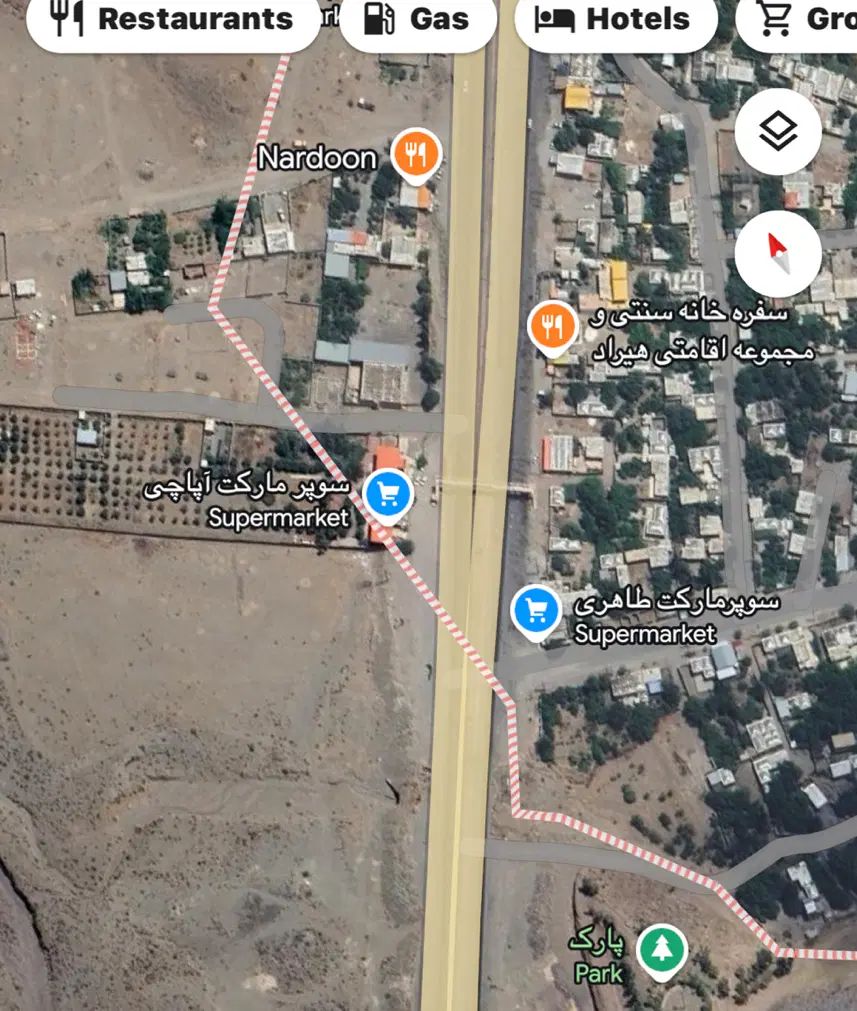Viewport: 857px width, 1011px height.
Task: Open the map layers selector
Action: (778, 131)
